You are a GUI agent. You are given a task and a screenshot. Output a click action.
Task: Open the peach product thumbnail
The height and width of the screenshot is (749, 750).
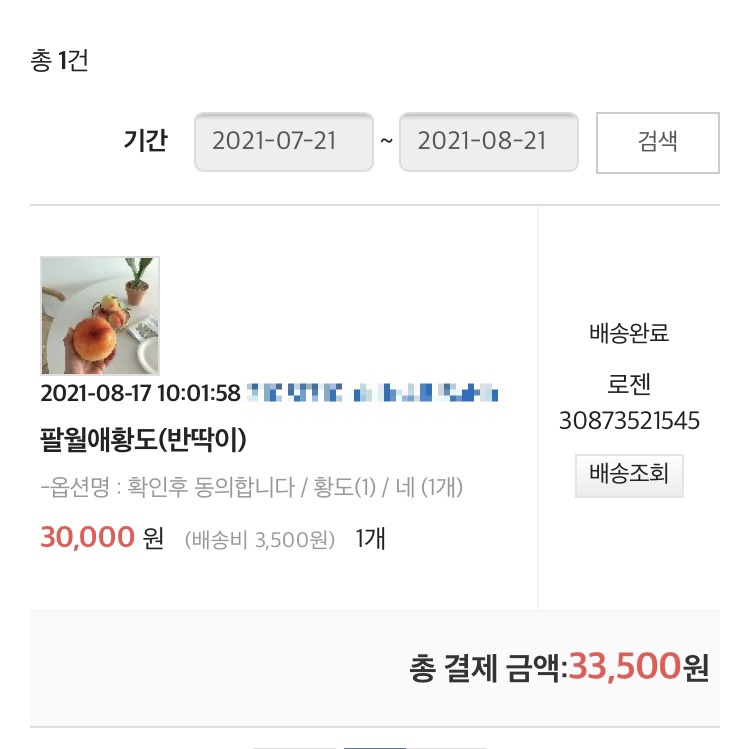[x=100, y=315]
